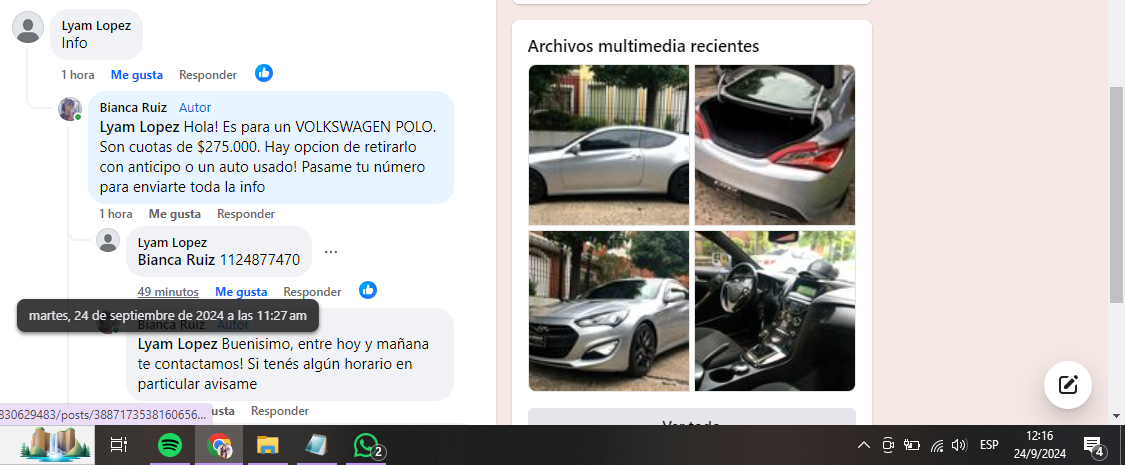
Task: Open Lyam Lopez's profile from "Info" comment
Action: [96, 26]
